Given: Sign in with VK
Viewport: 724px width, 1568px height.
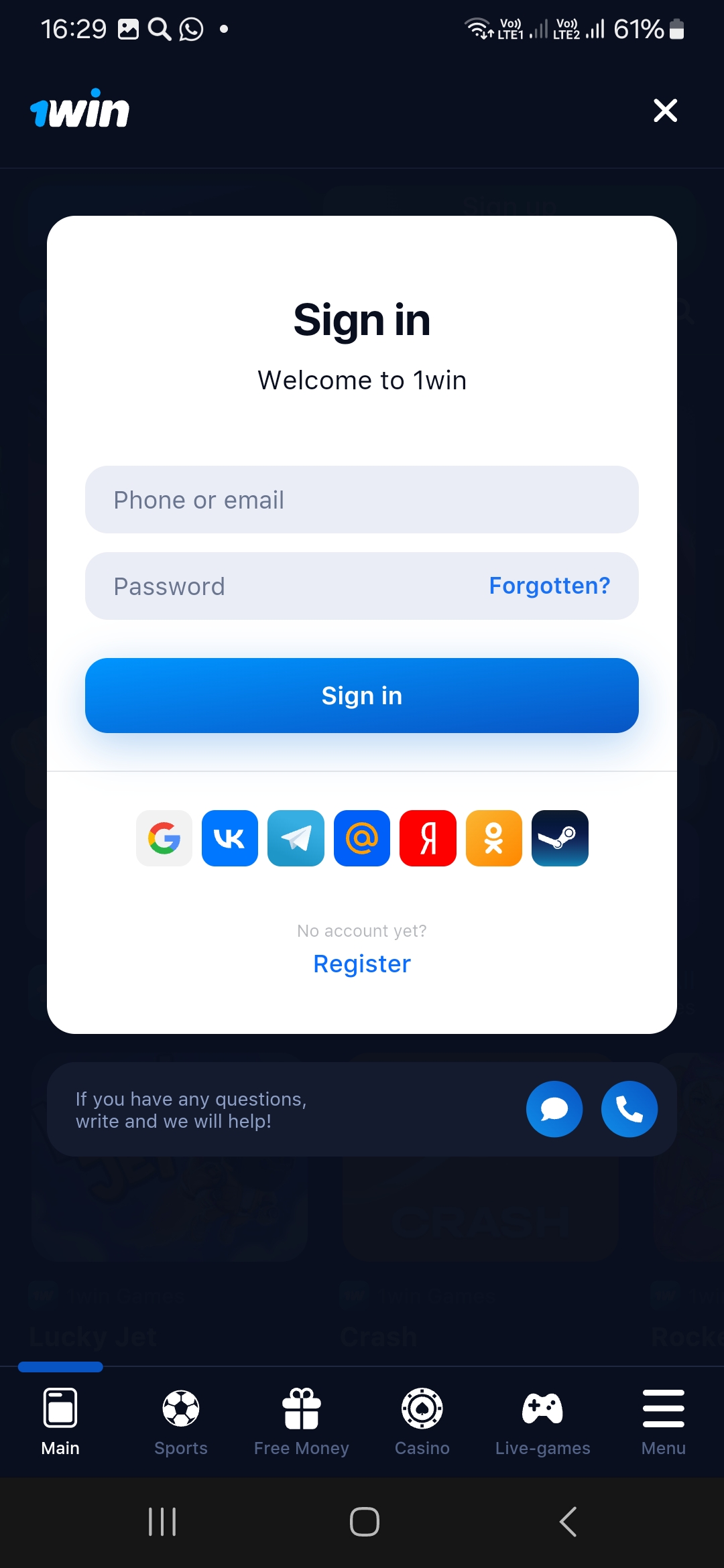Looking at the screenshot, I should pos(230,838).
